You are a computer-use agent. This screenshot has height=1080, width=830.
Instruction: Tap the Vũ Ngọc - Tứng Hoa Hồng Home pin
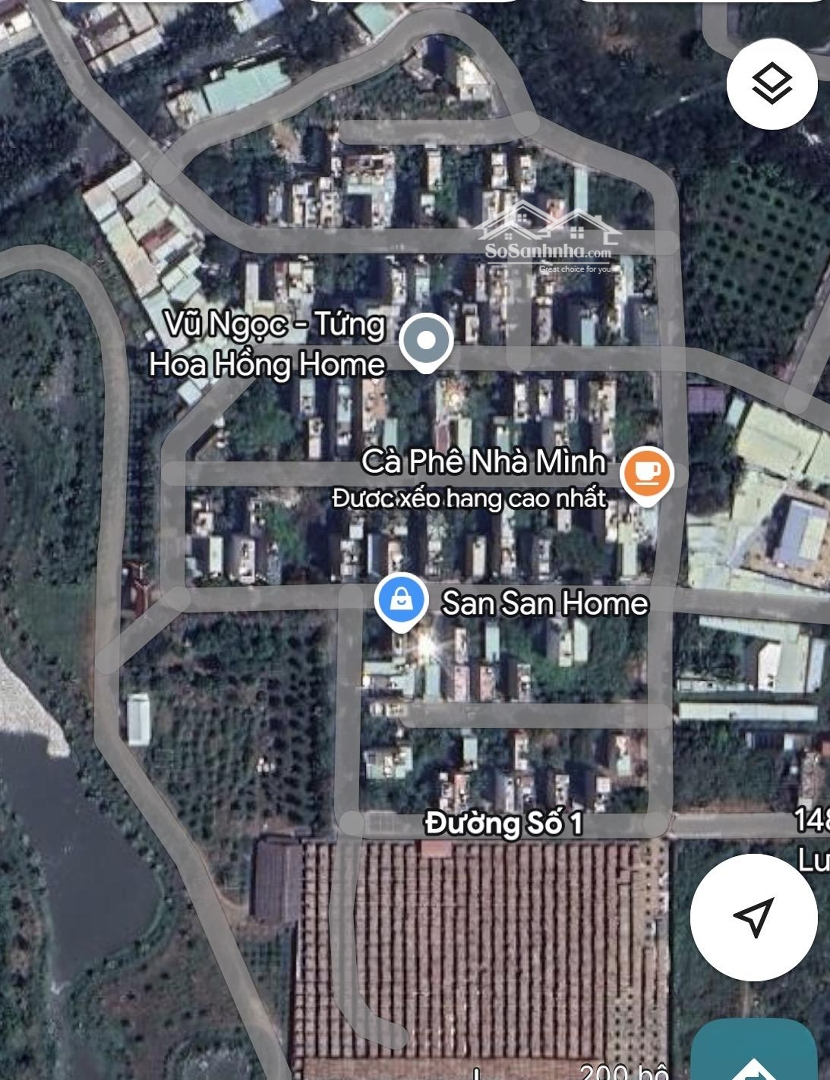tap(426, 342)
